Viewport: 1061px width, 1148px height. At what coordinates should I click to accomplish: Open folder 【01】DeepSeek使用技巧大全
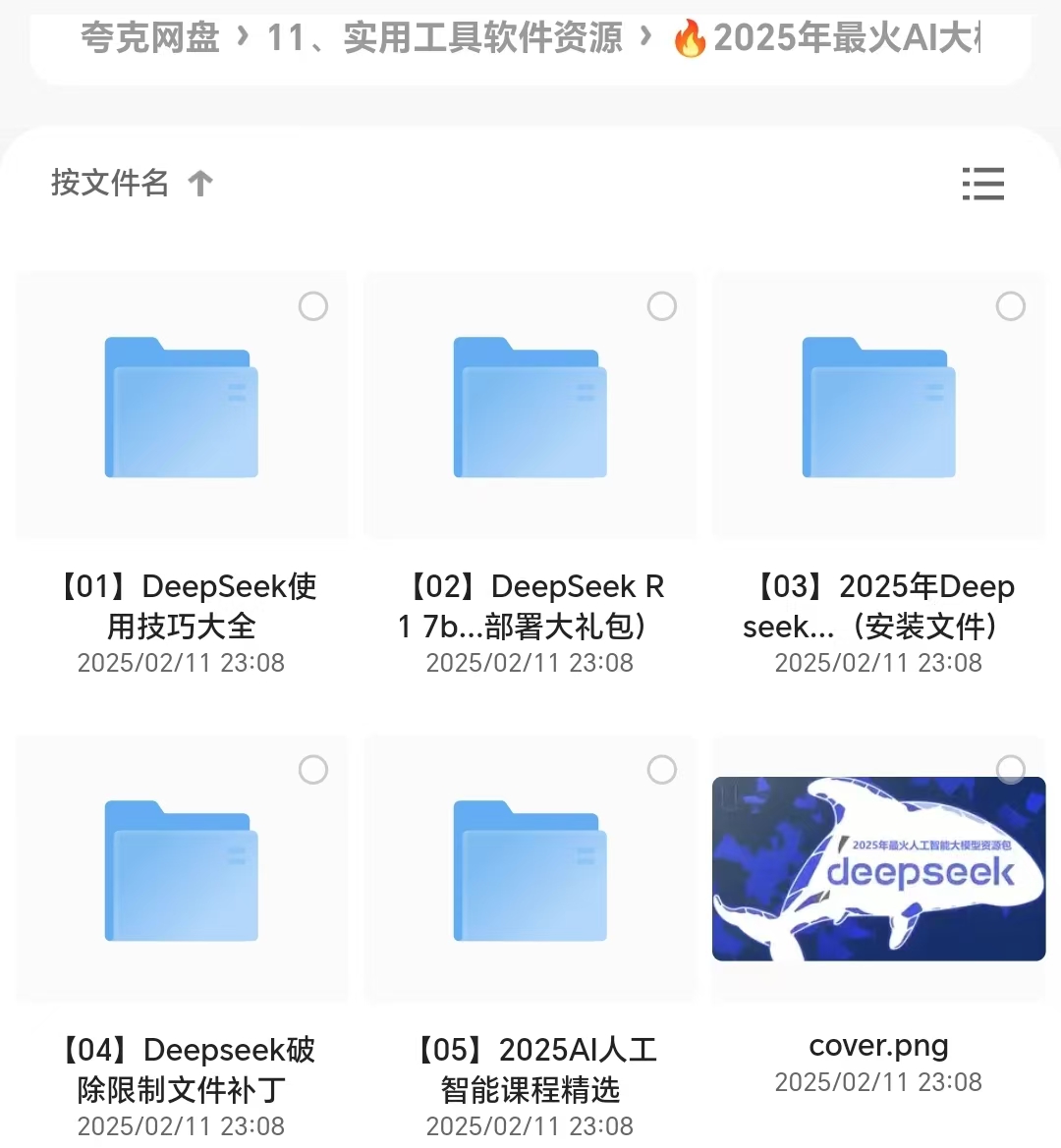pyautogui.click(x=182, y=409)
